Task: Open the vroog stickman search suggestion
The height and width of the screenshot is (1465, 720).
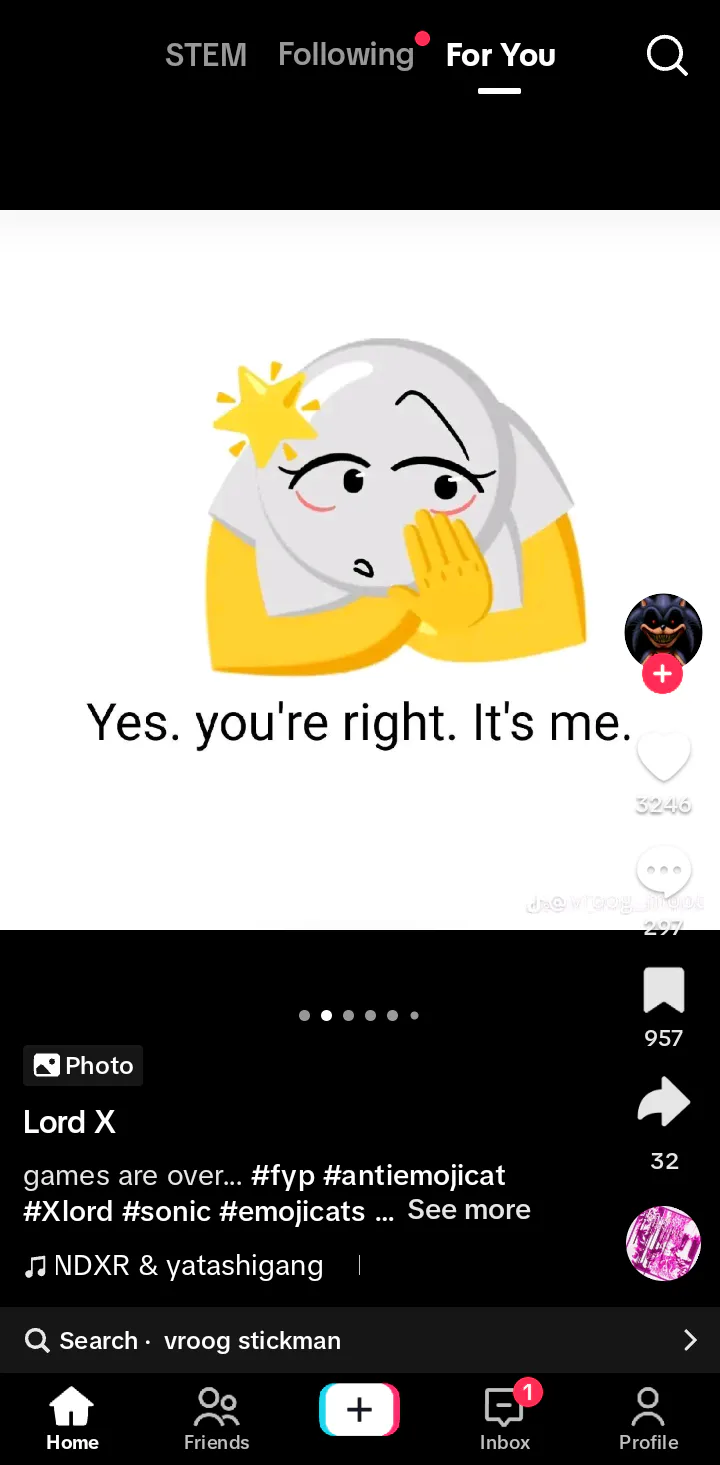Action: 360,1340
